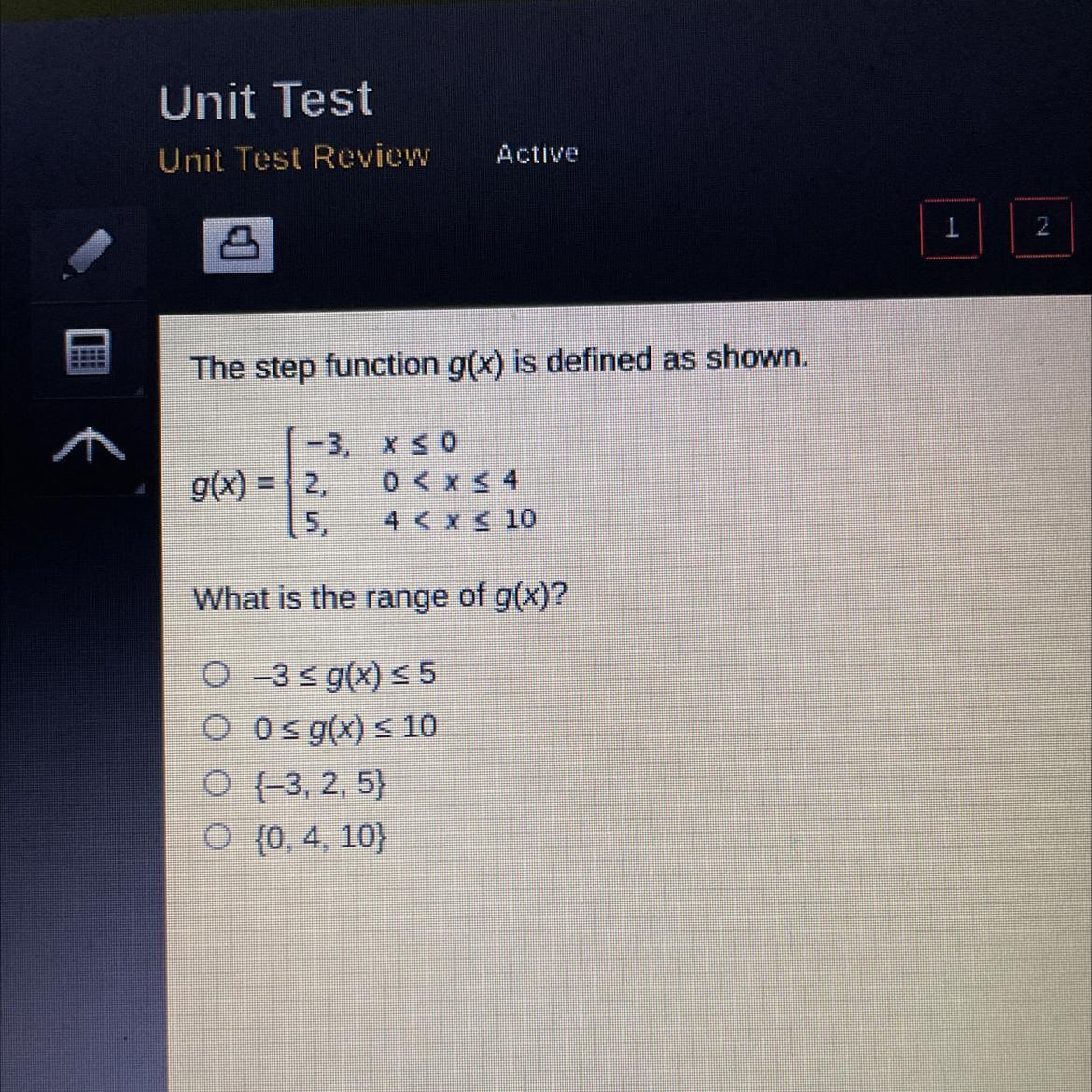This screenshot has height=1092, width=1092.
Task: Jump to question 2
Action: coord(1042,227)
